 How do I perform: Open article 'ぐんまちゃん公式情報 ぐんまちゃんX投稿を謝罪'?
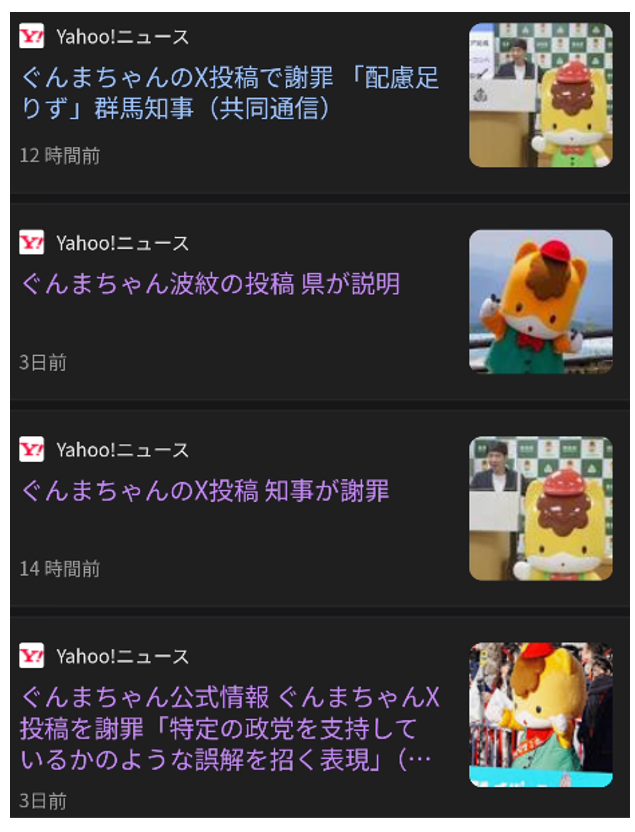point(230,727)
